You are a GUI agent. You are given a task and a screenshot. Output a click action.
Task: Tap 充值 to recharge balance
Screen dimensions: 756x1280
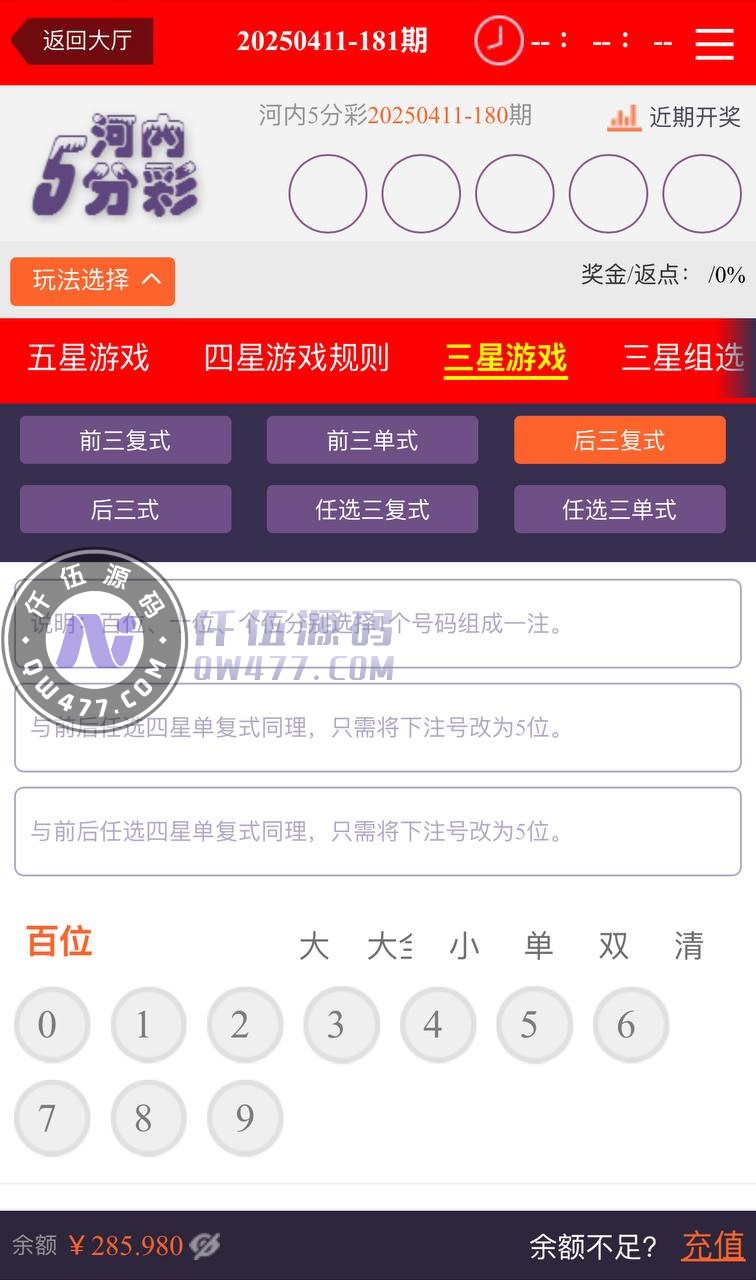coord(713,1246)
